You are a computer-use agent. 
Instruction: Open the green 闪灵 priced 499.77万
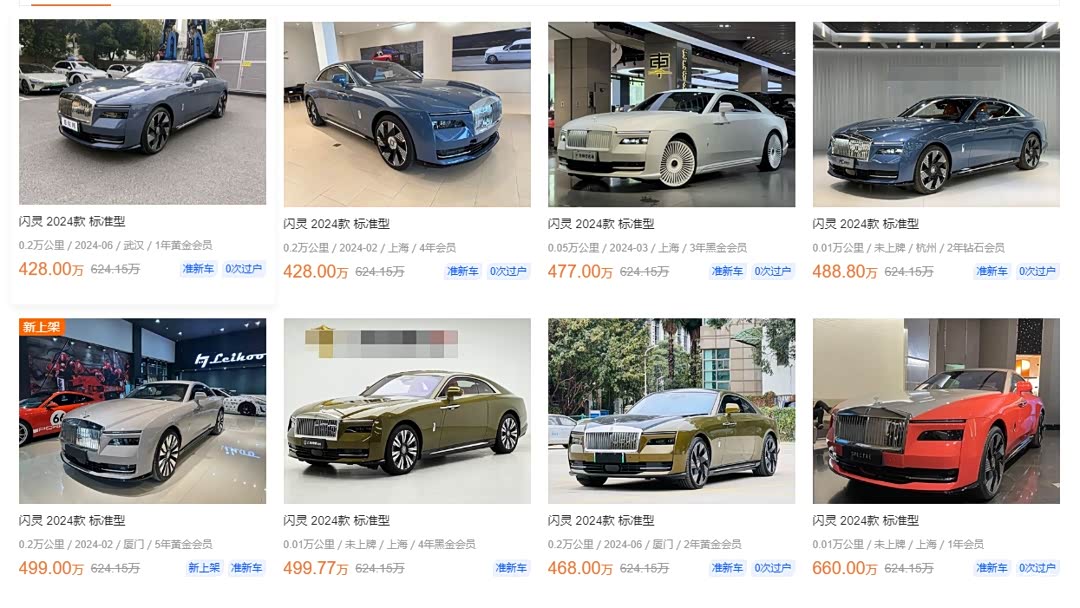coord(407,411)
